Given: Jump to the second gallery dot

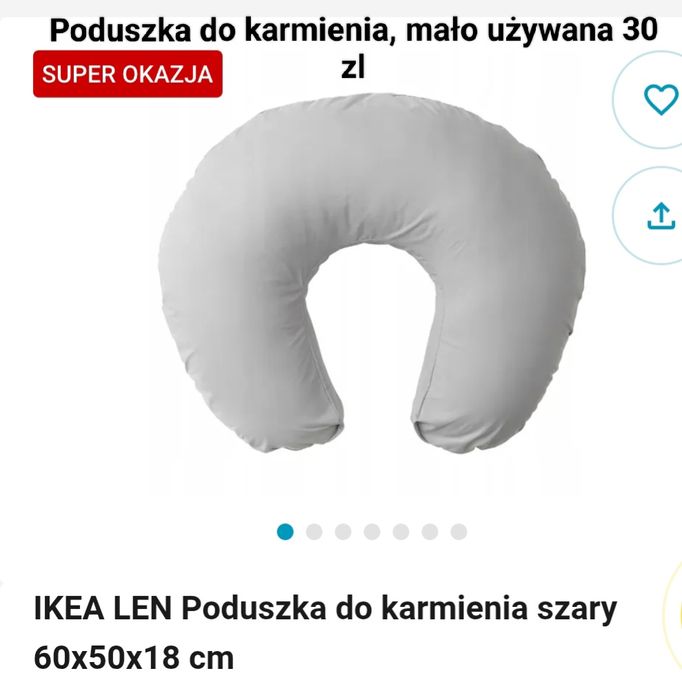Looking at the screenshot, I should click(x=314, y=532).
